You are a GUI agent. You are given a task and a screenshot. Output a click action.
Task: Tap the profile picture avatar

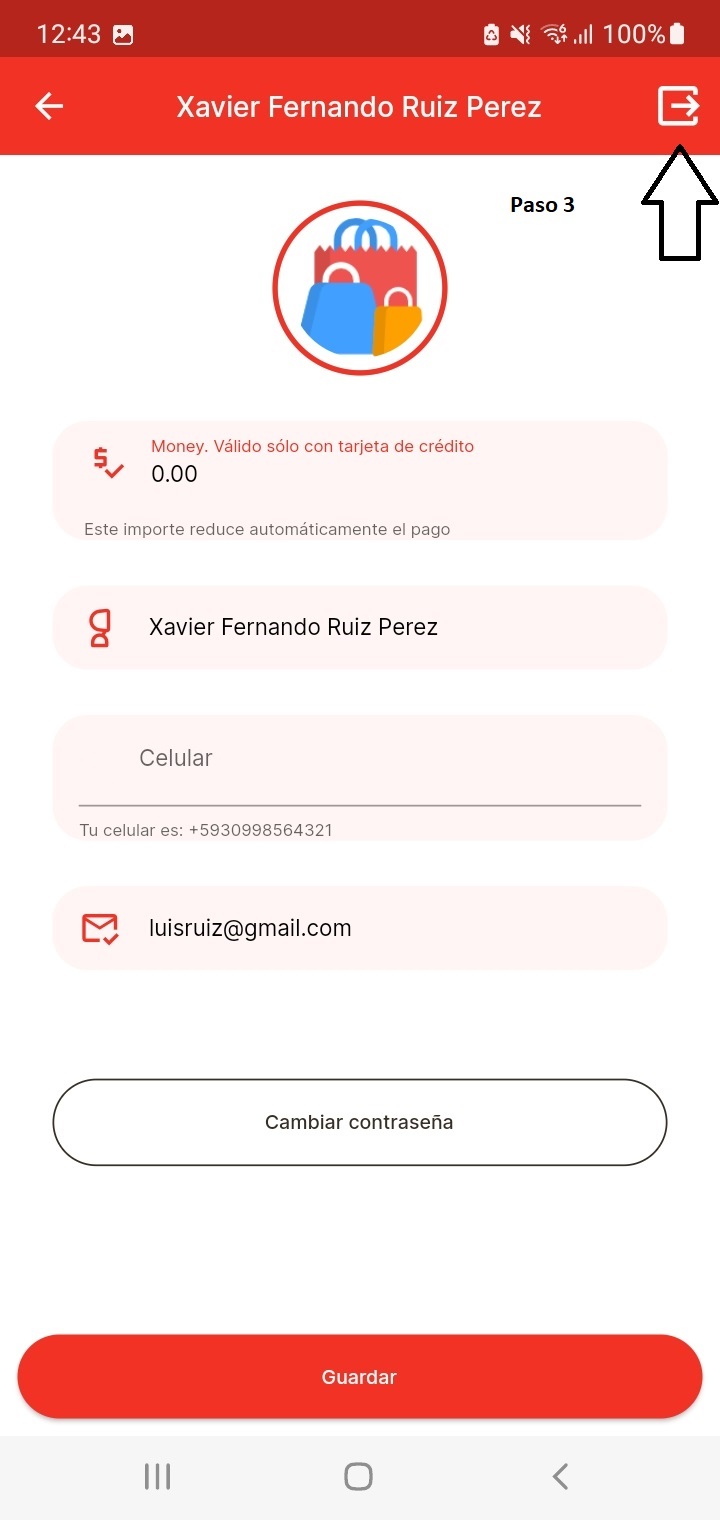click(359, 288)
